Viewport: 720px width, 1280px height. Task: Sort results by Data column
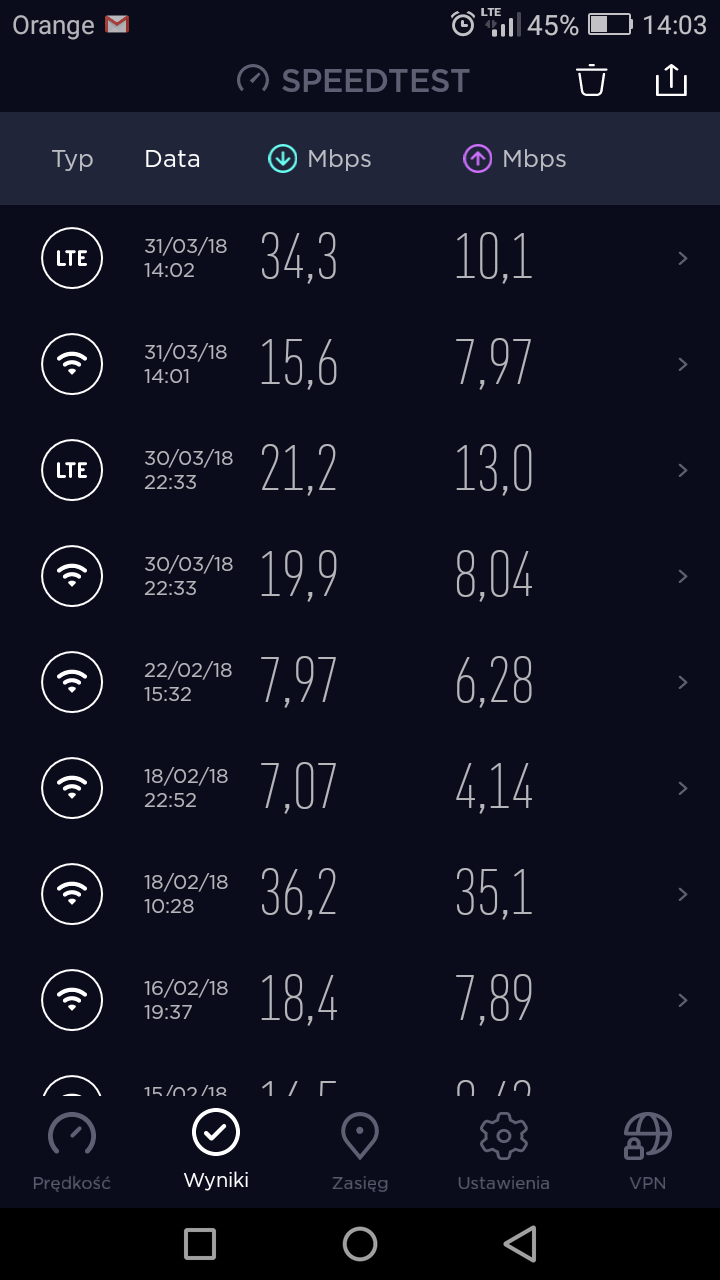pos(172,159)
